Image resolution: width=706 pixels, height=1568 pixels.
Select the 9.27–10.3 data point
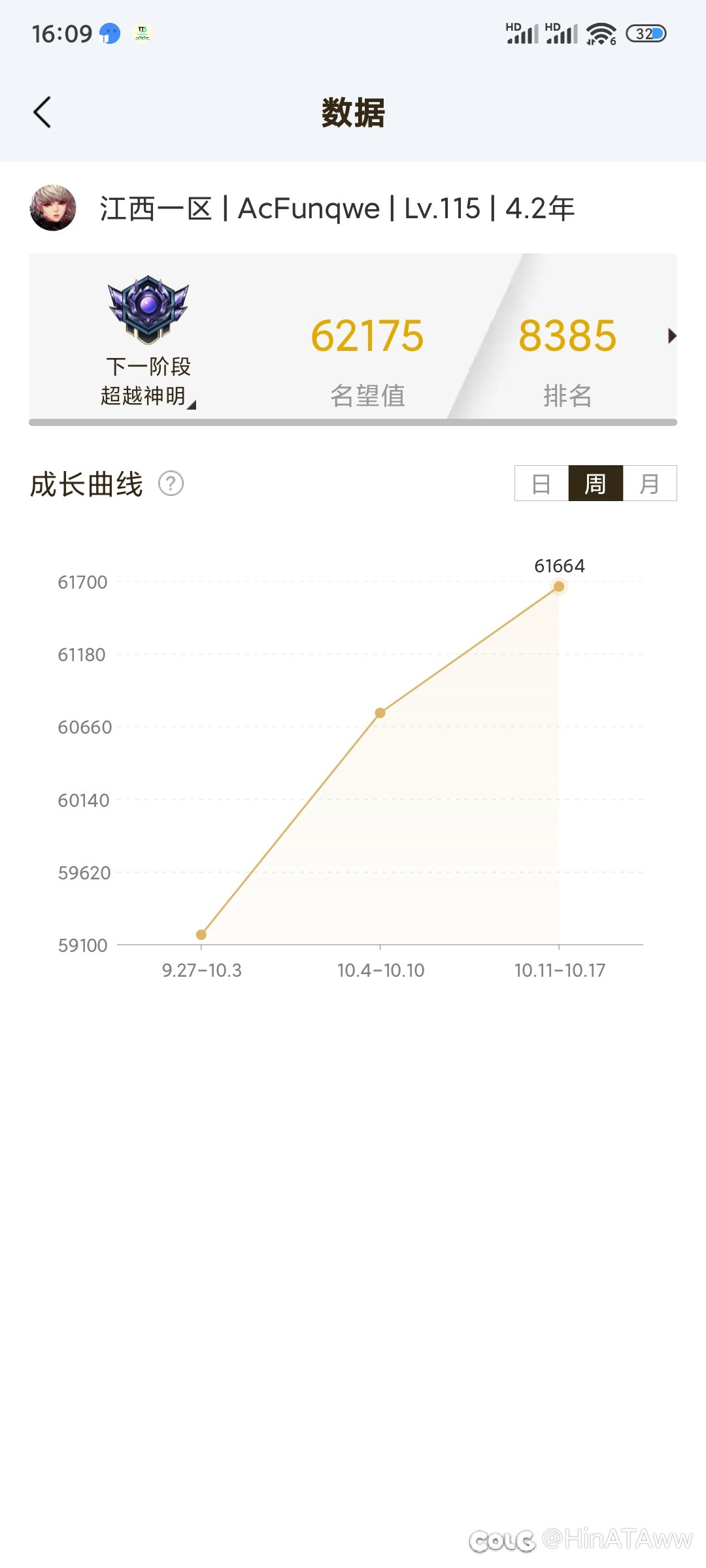click(x=201, y=934)
